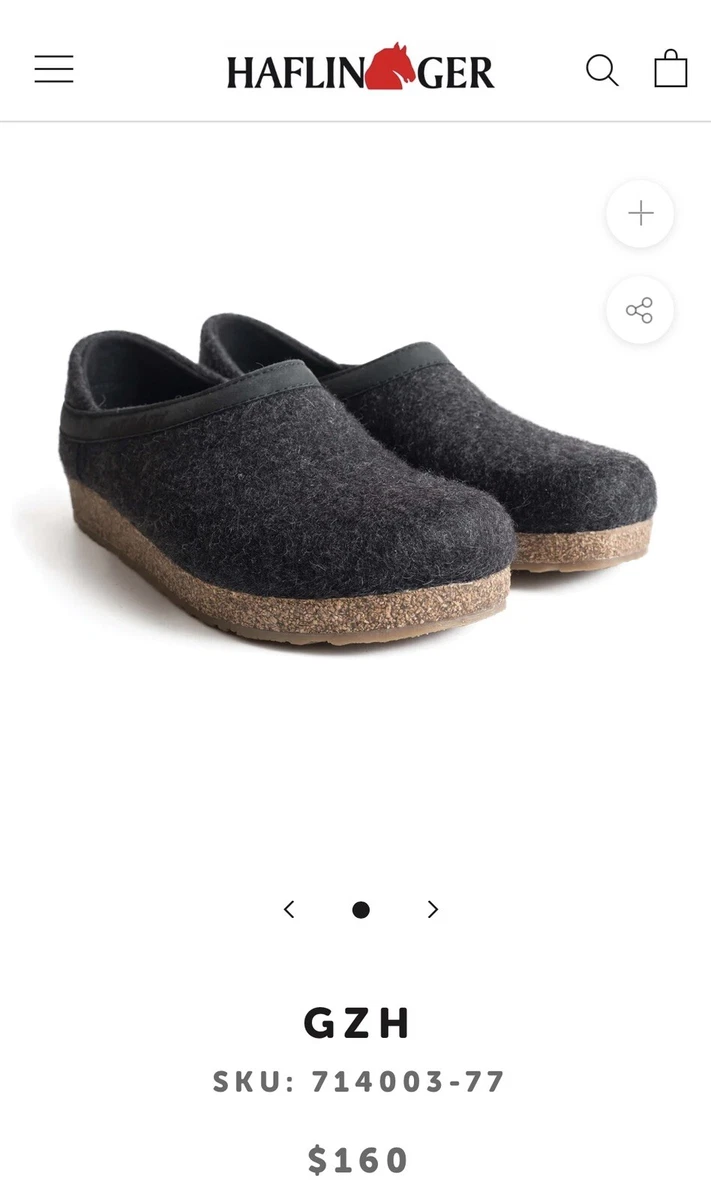711x1200 pixels.
Task: Open the shopping bag
Action: click(671, 68)
